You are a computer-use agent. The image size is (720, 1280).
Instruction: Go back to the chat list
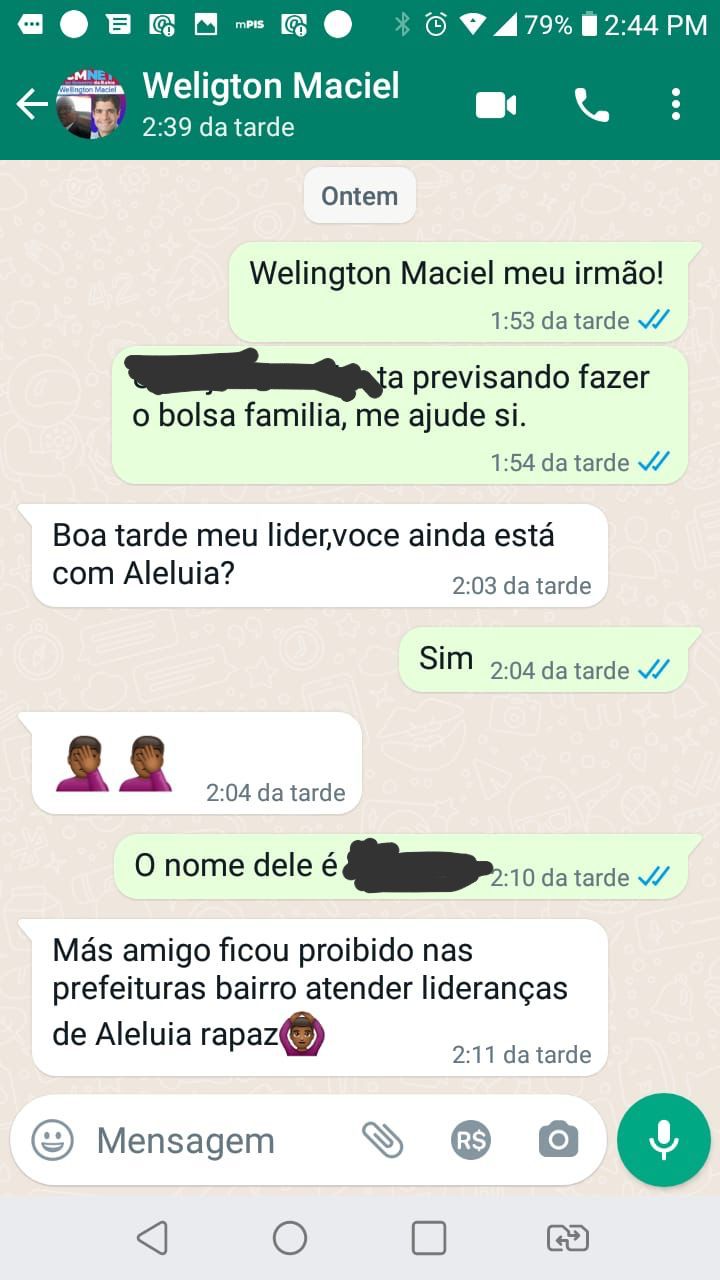click(x=32, y=104)
